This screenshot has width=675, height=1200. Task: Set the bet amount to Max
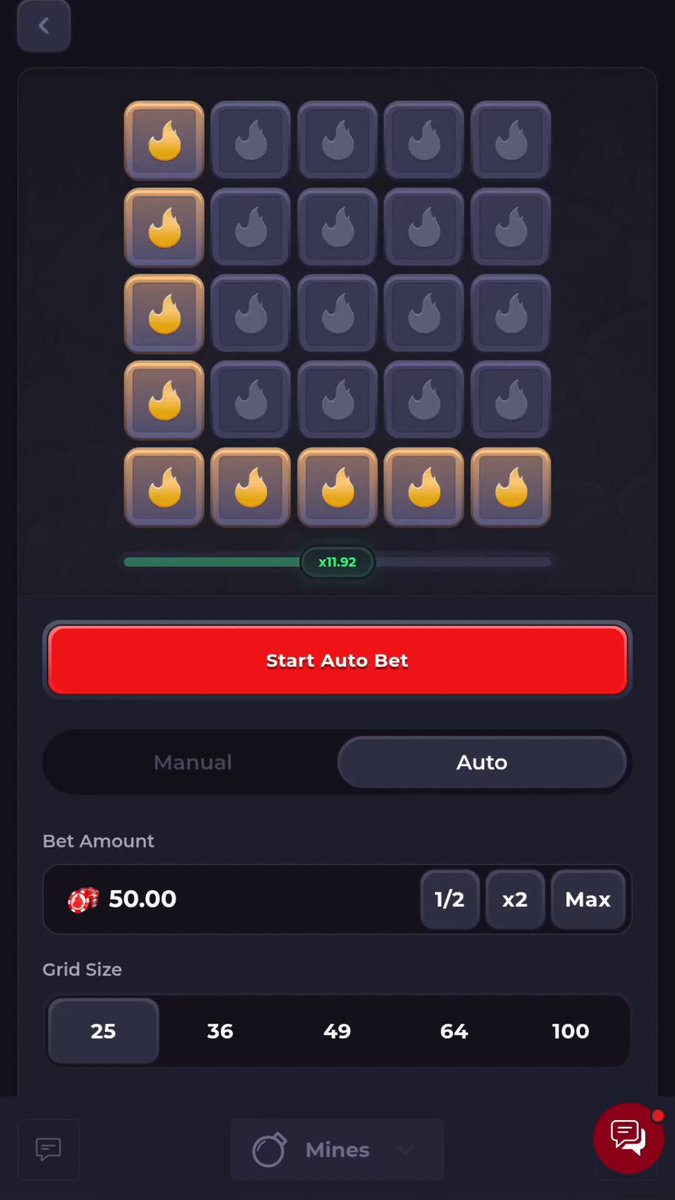click(x=588, y=899)
